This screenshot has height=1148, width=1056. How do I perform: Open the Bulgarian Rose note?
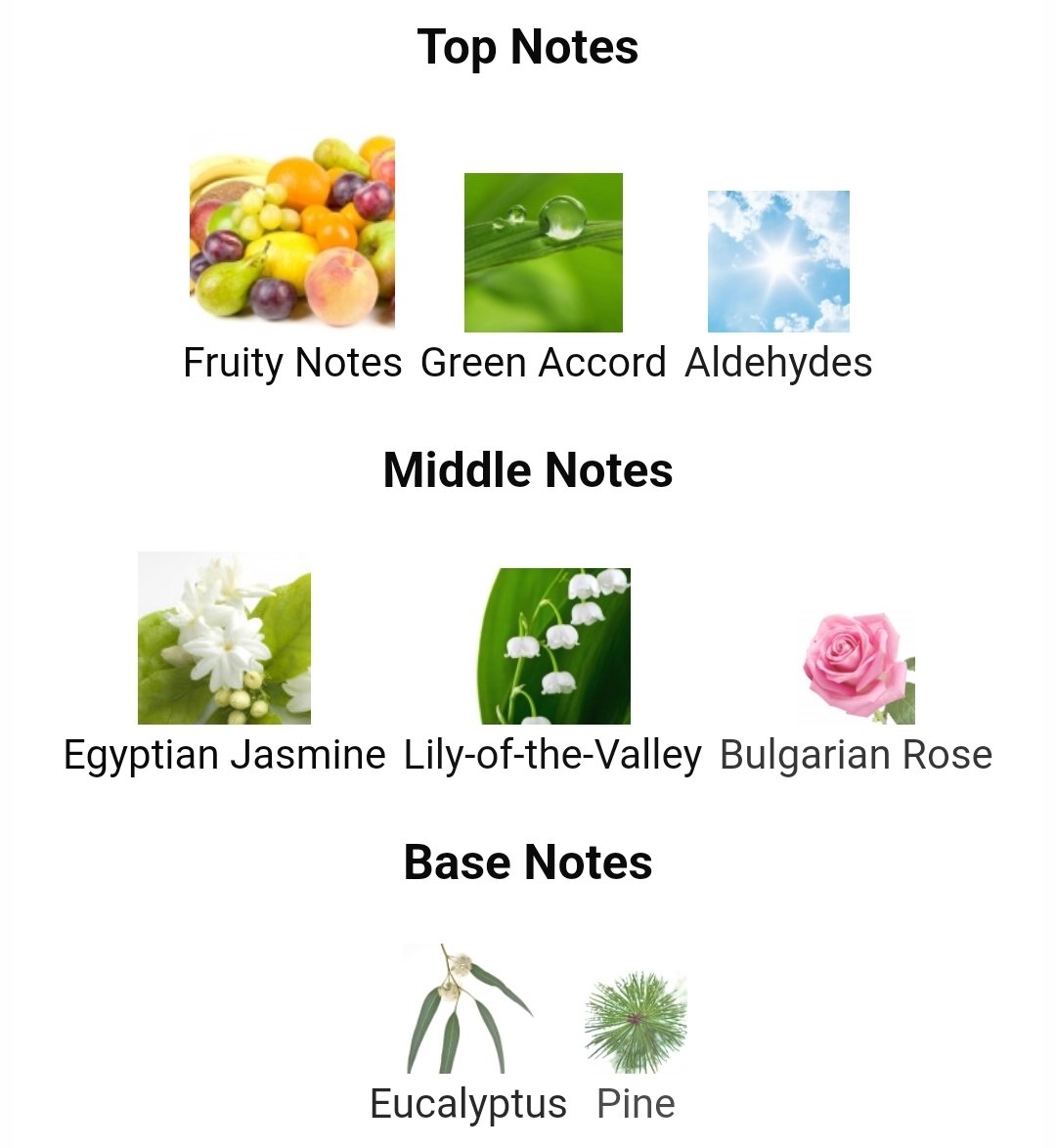(x=857, y=669)
